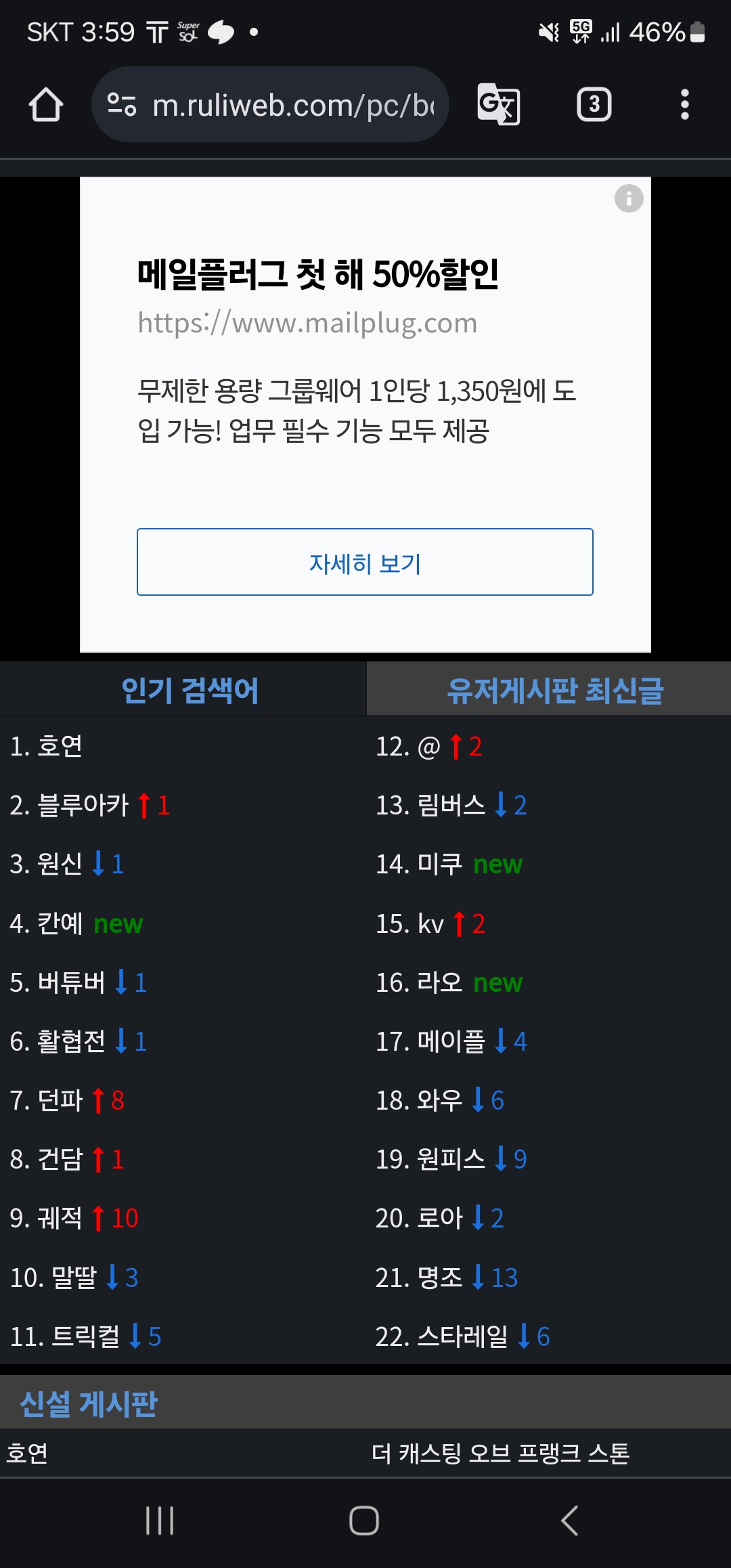Open the 원신 popular search term
The height and width of the screenshot is (1568, 731).
pyautogui.click(x=60, y=864)
